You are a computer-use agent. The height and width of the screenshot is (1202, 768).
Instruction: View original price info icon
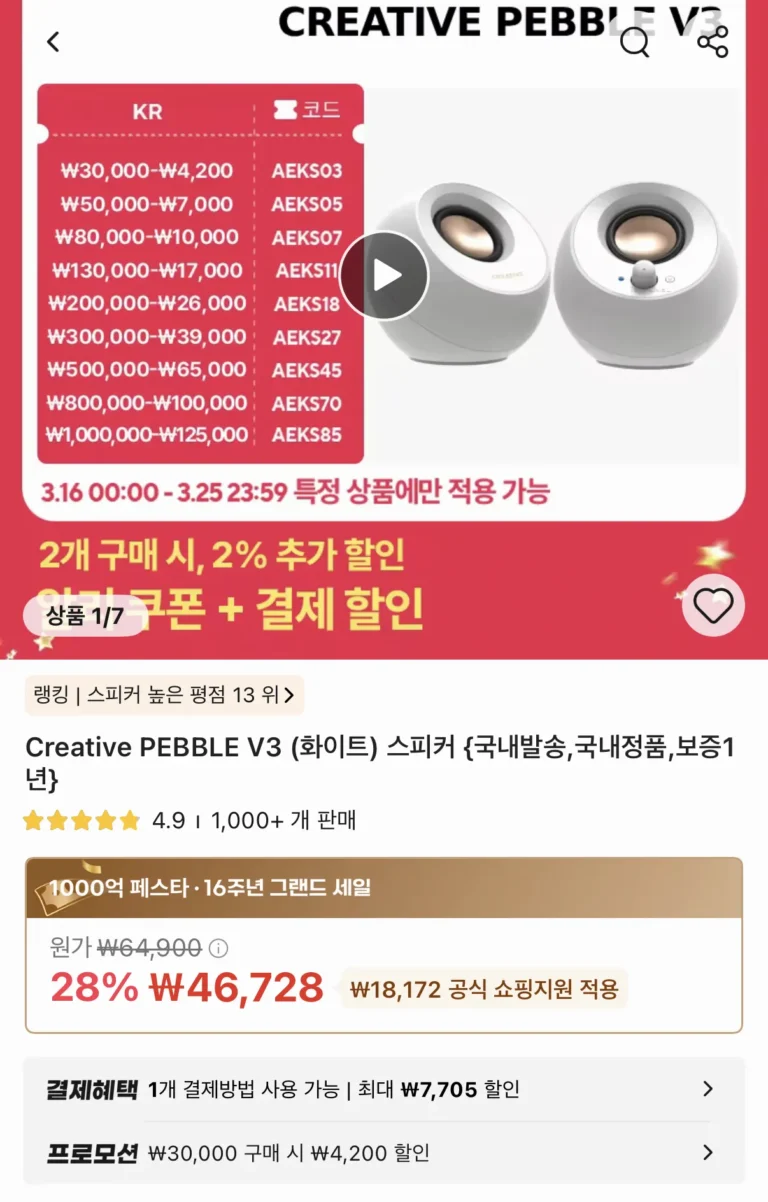tap(218, 948)
